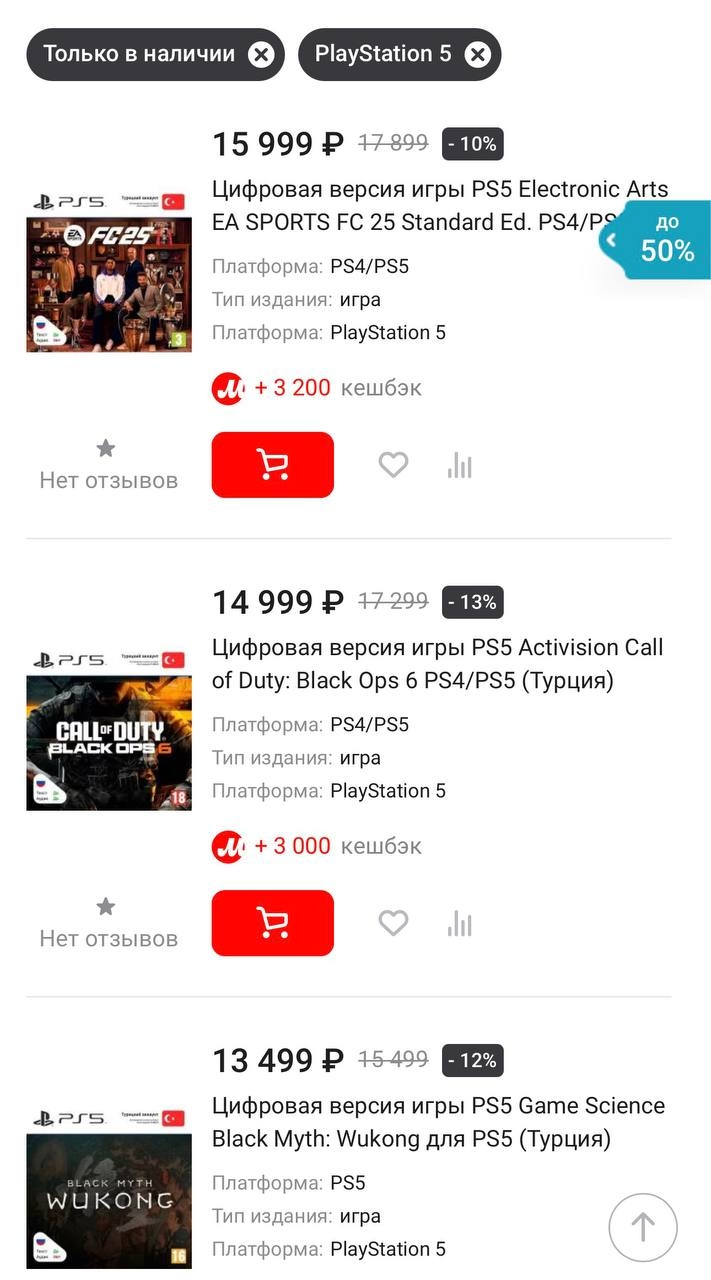Remove the PlayStation 5 filter chip
Screen dimensions: 711x1280
pos(478,54)
